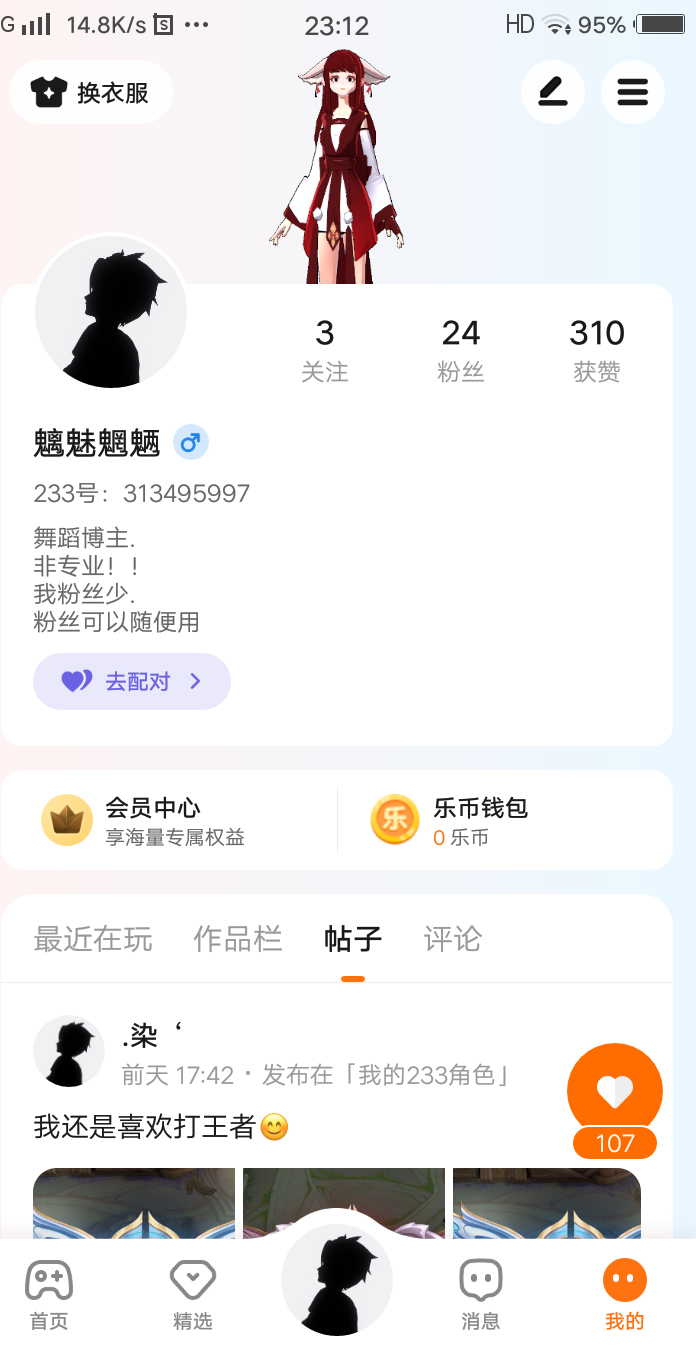
Task: Switch to the 作品栏 tab
Action: click(x=237, y=939)
